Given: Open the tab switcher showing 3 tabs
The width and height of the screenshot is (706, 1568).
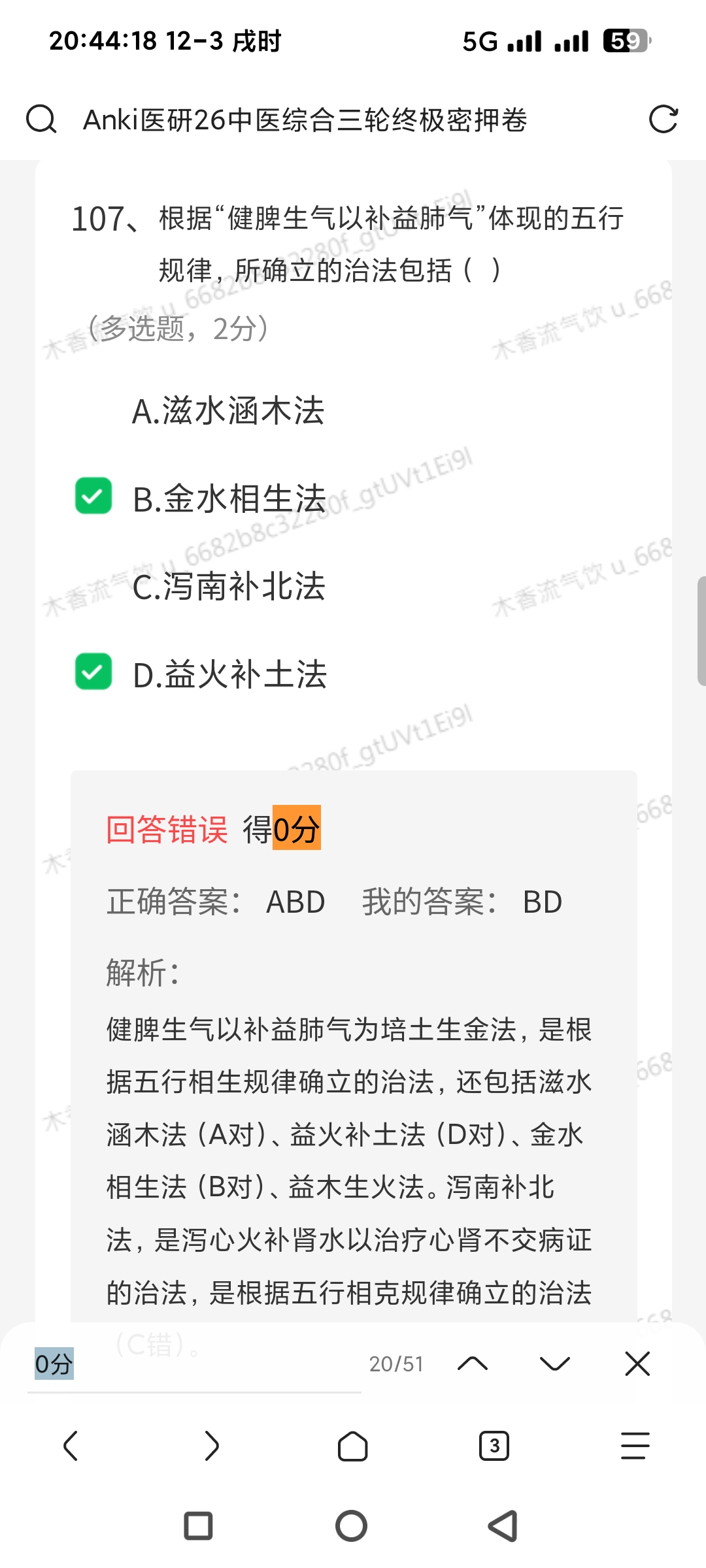Looking at the screenshot, I should (494, 1445).
